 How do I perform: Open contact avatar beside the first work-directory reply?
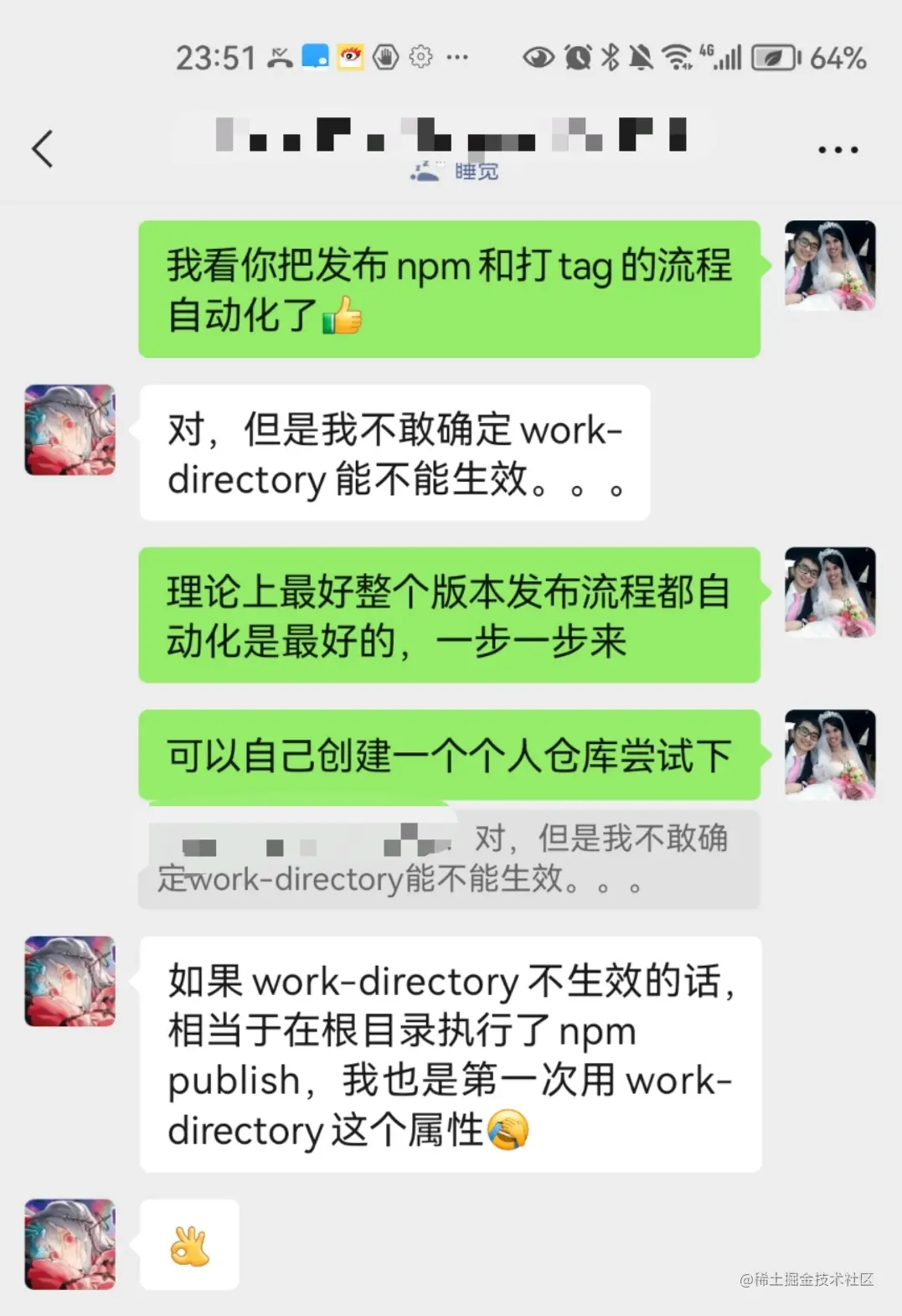[x=70, y=430]
